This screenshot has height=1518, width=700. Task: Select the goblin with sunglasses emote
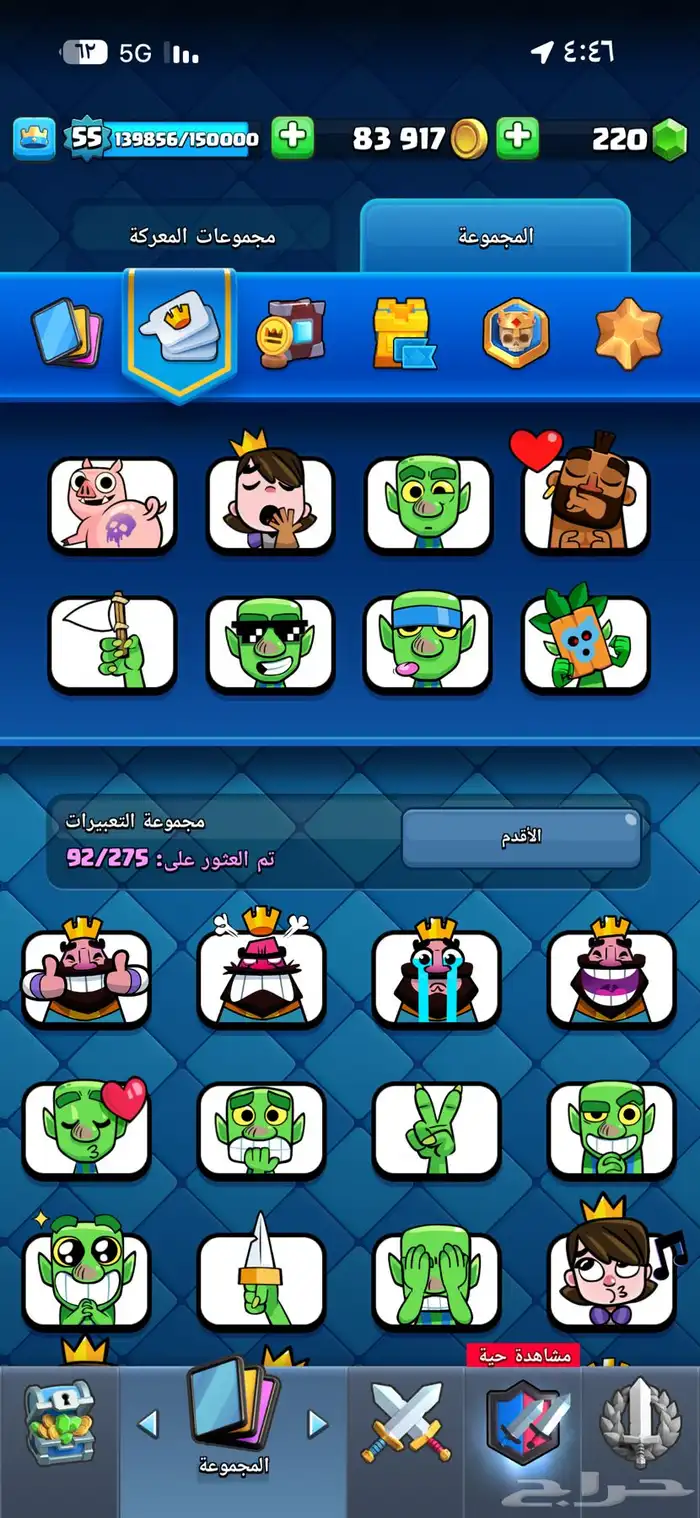point(270,644)
